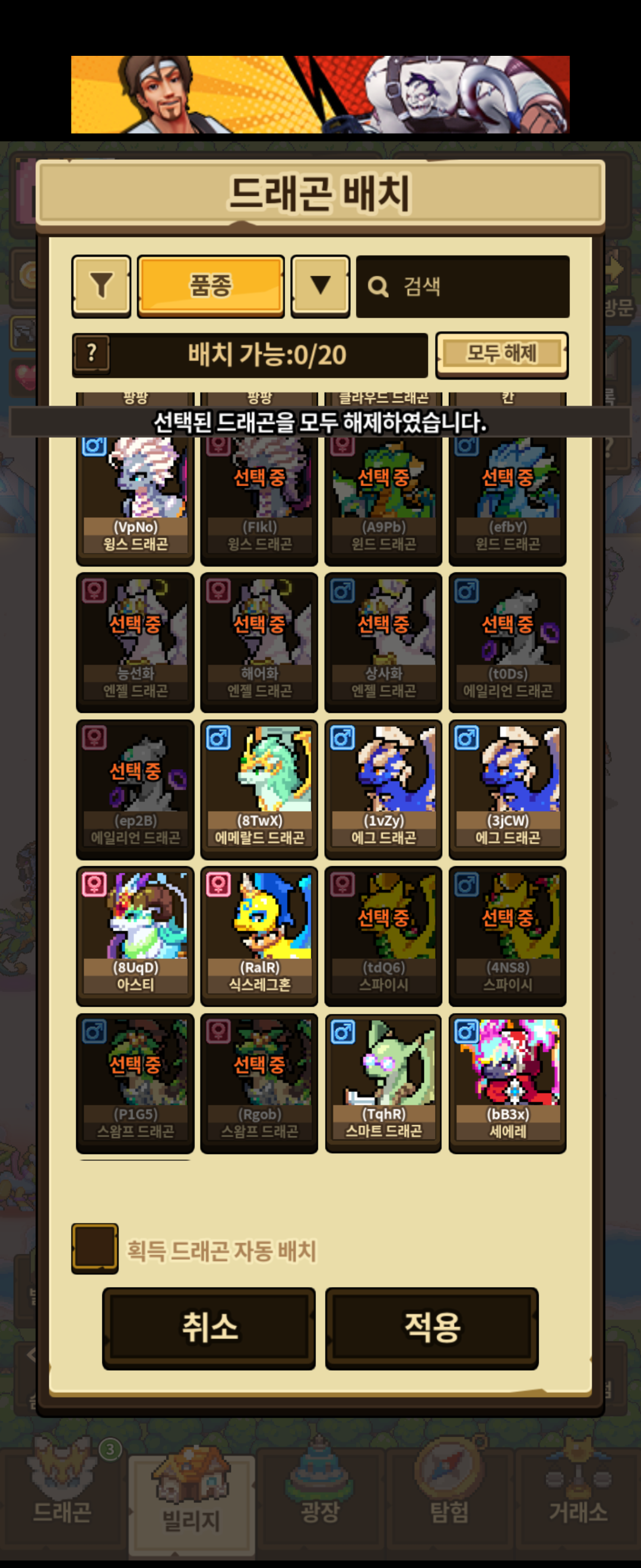641x1568 pixels.
Task: Select the 8UqD 아스티 card
Action: (x=135, y=935)
